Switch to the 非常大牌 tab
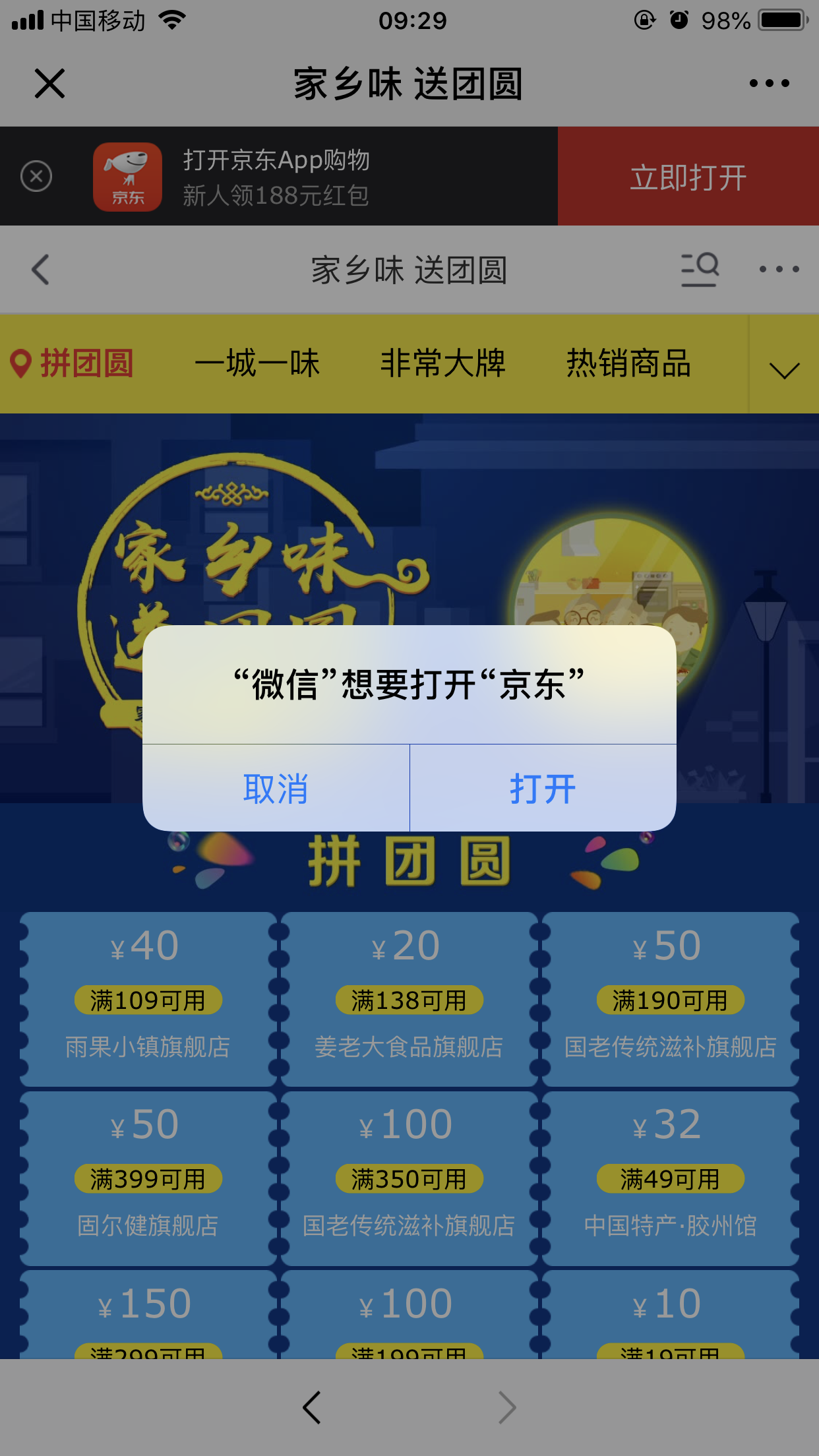Viewport: 819px width, 1456px height. [x=442, y=363]
